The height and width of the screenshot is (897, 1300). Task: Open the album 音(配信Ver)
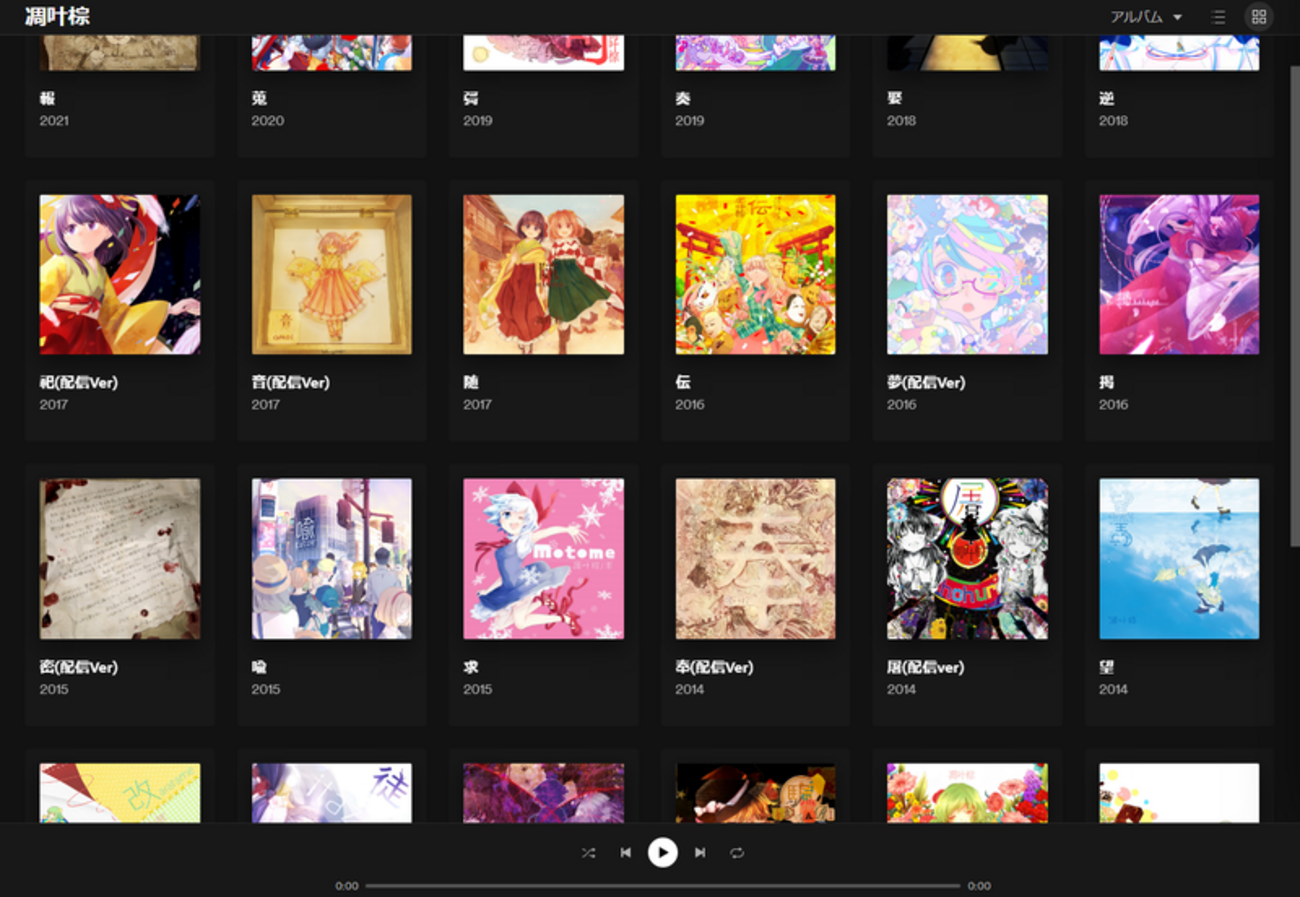[x=331, y=275]
